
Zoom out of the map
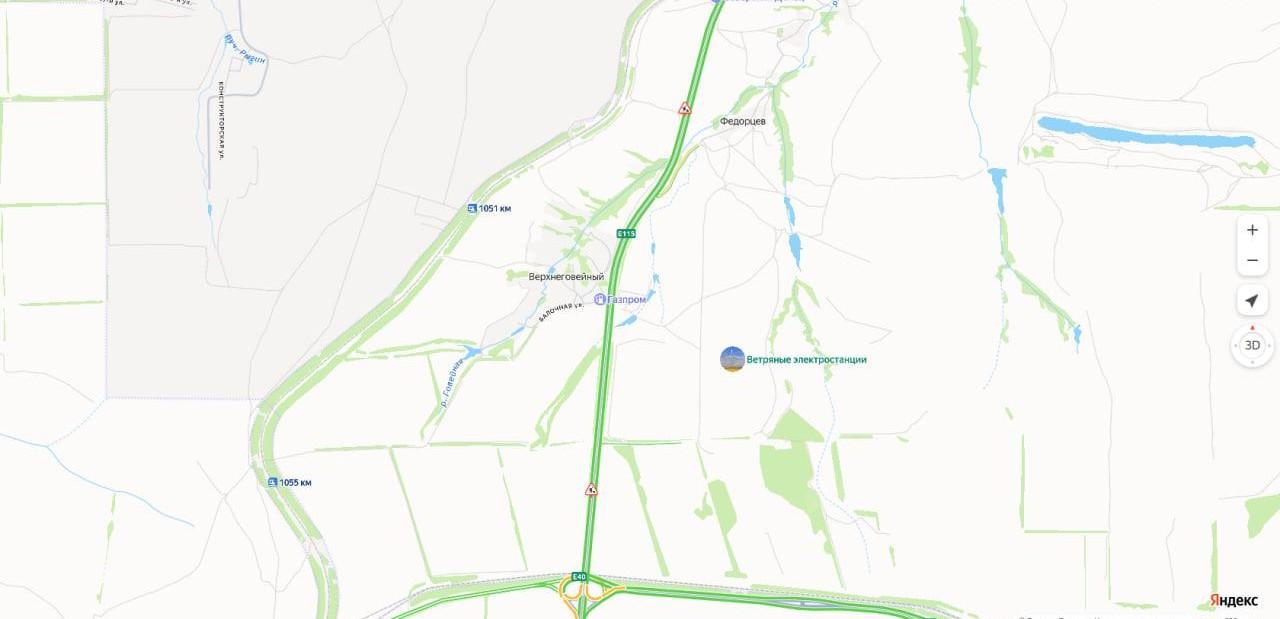pos(1252,261)
